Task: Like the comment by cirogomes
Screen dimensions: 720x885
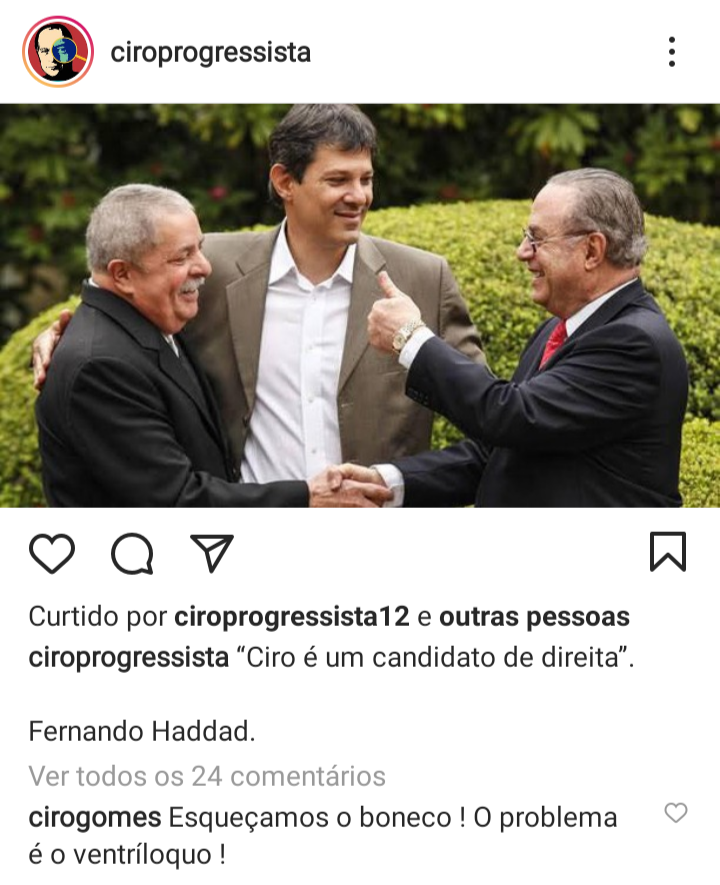Action: [676, 813]
